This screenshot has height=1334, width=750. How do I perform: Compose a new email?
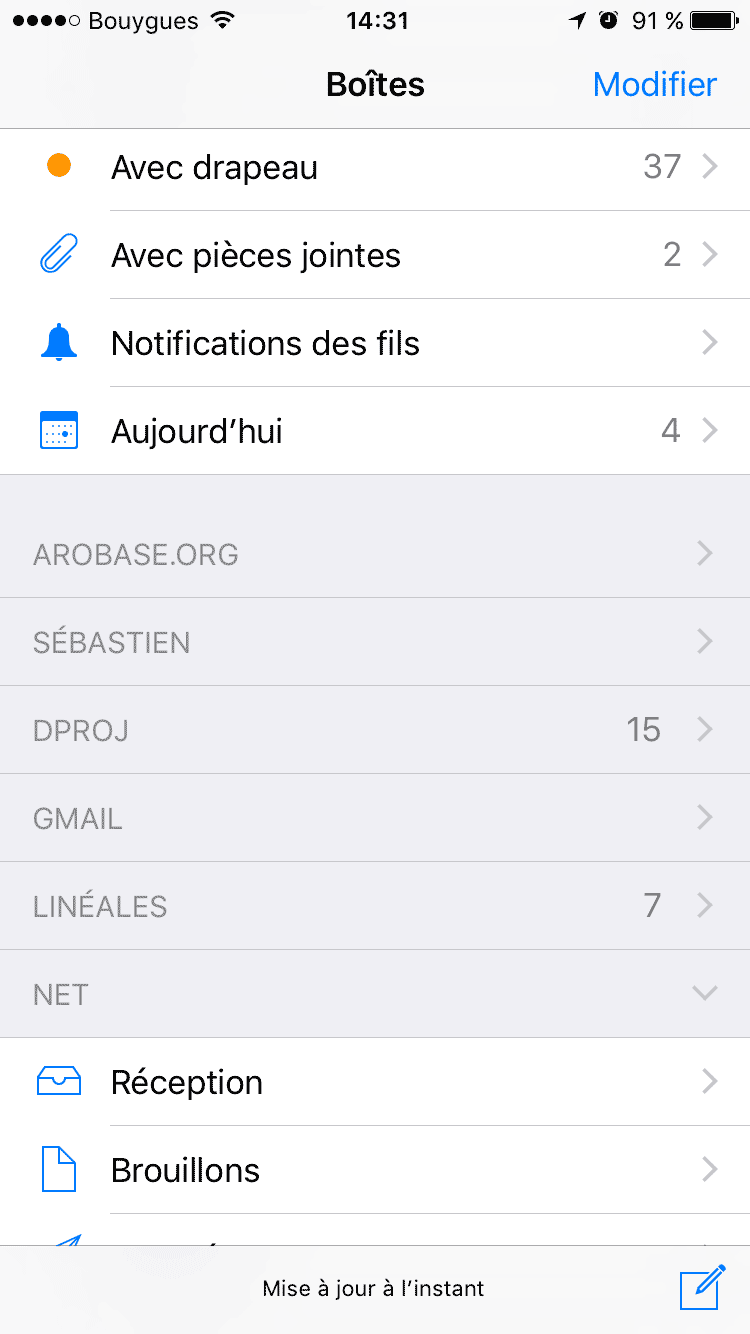701,1287
